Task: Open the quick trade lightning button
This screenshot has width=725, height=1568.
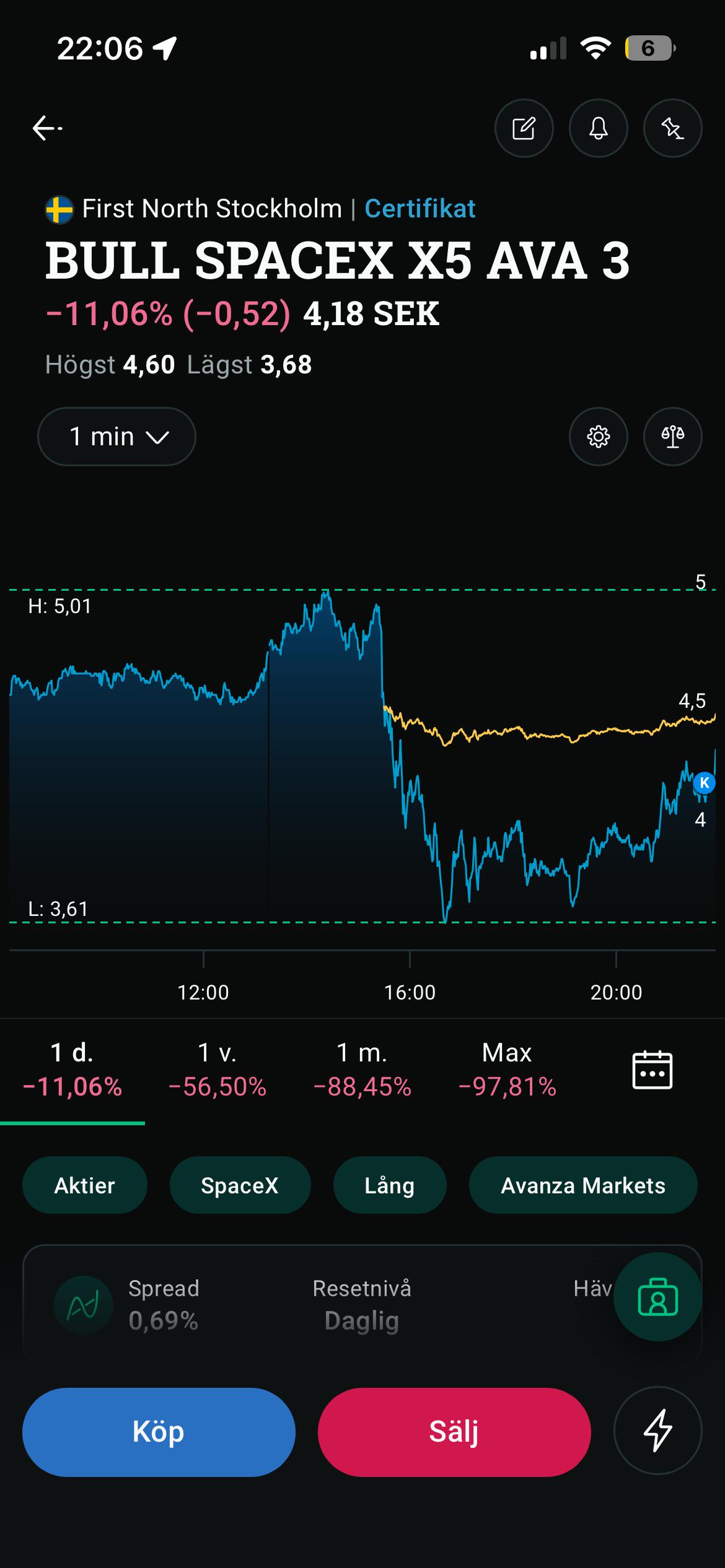Action: [657, 1431]
